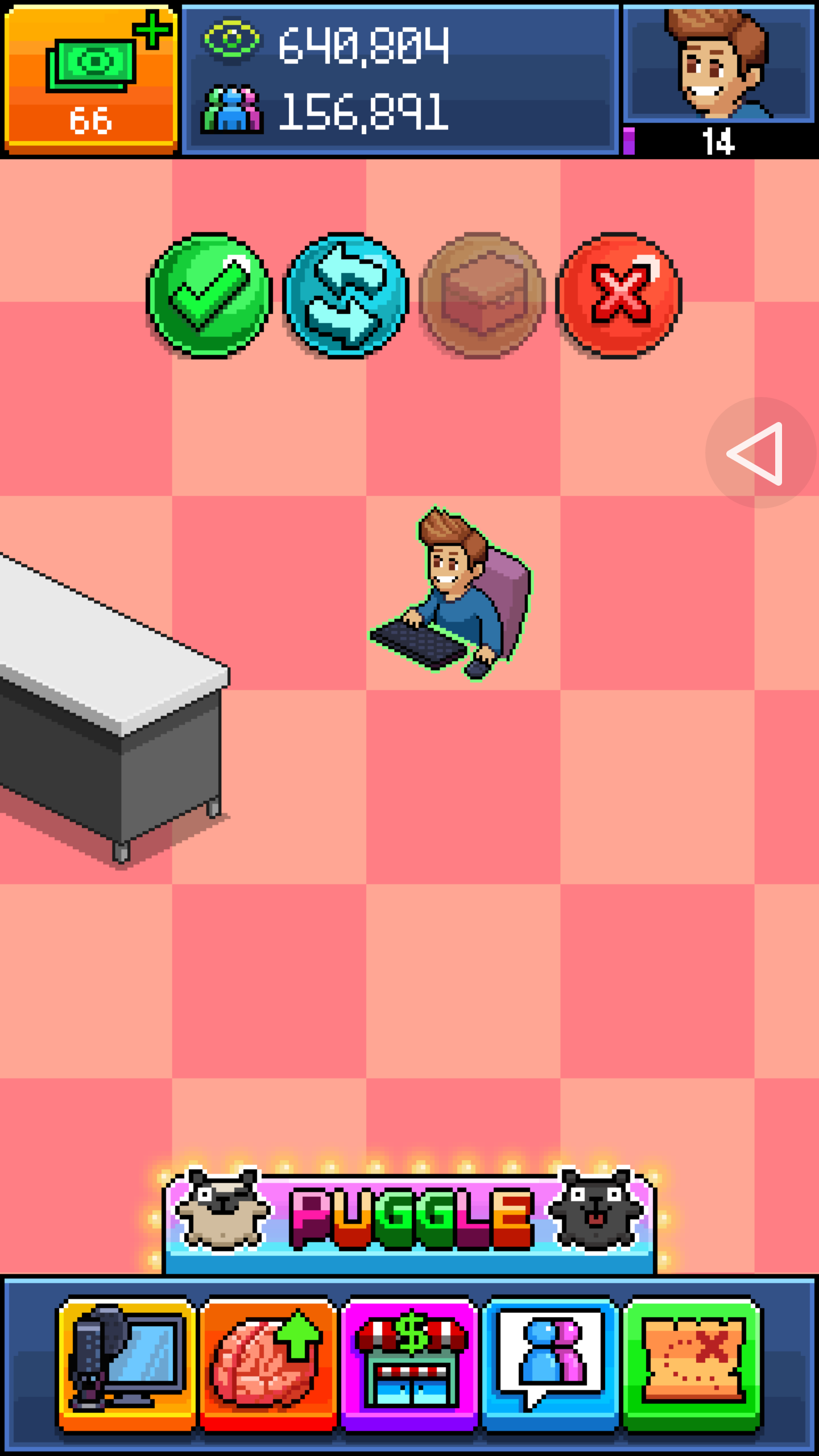
Task: Open the Puggle banner
Action: pos(409,1218)
